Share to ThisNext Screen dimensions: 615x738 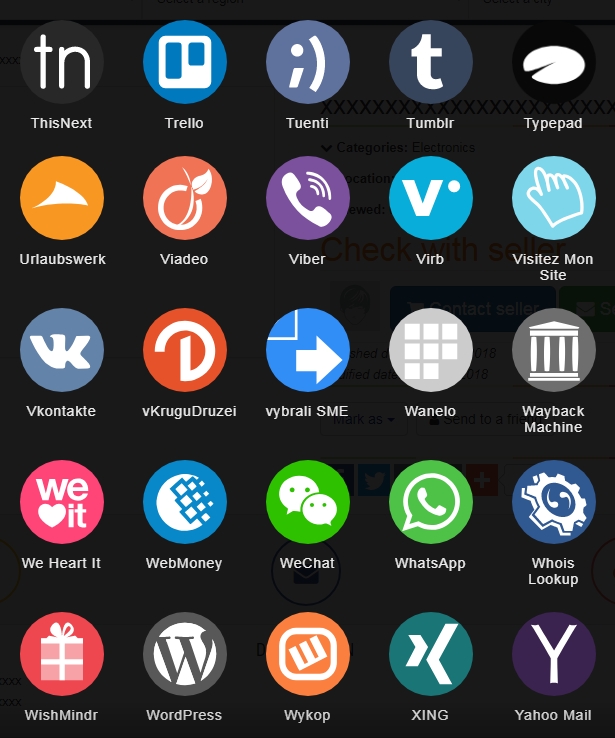pos(62,62)
